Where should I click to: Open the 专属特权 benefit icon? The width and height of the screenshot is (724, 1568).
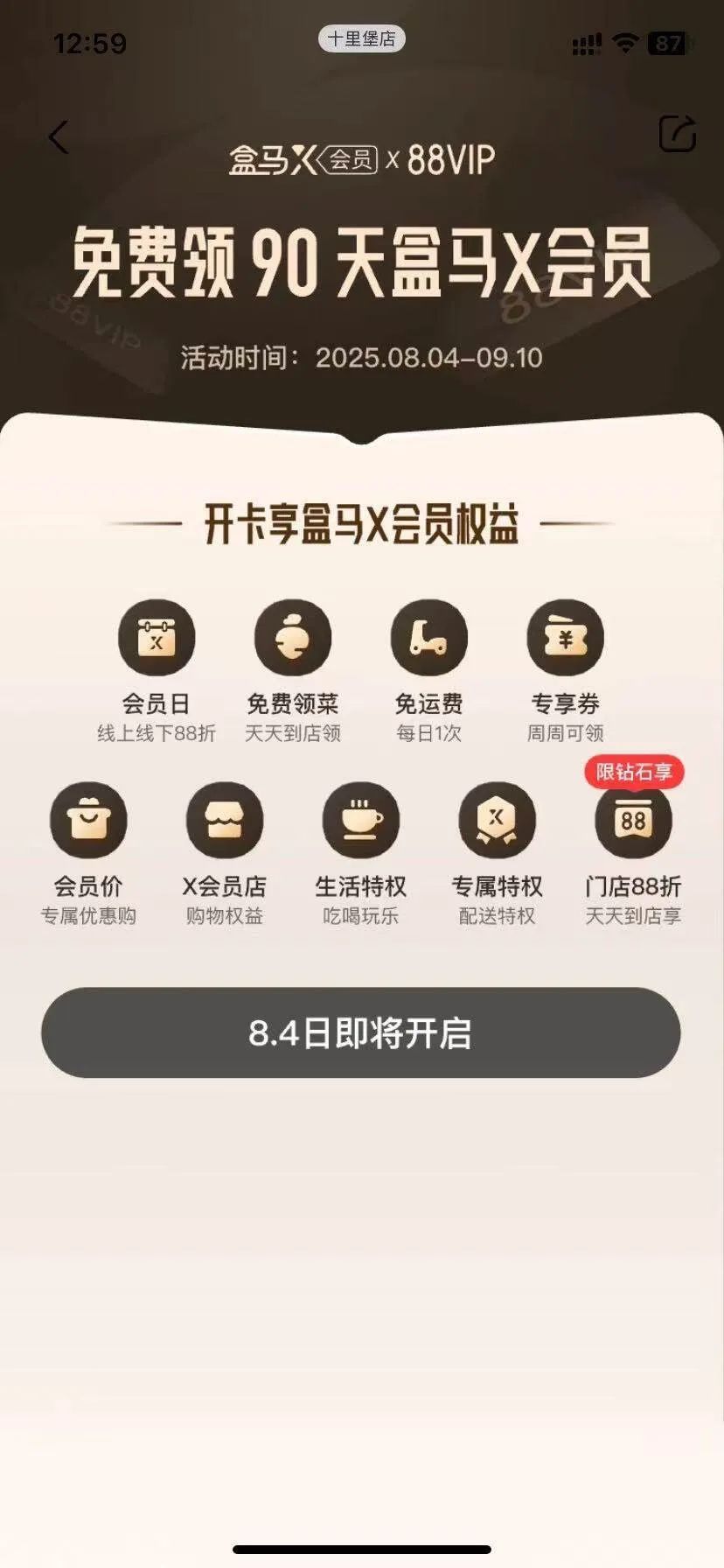[497, 821]
